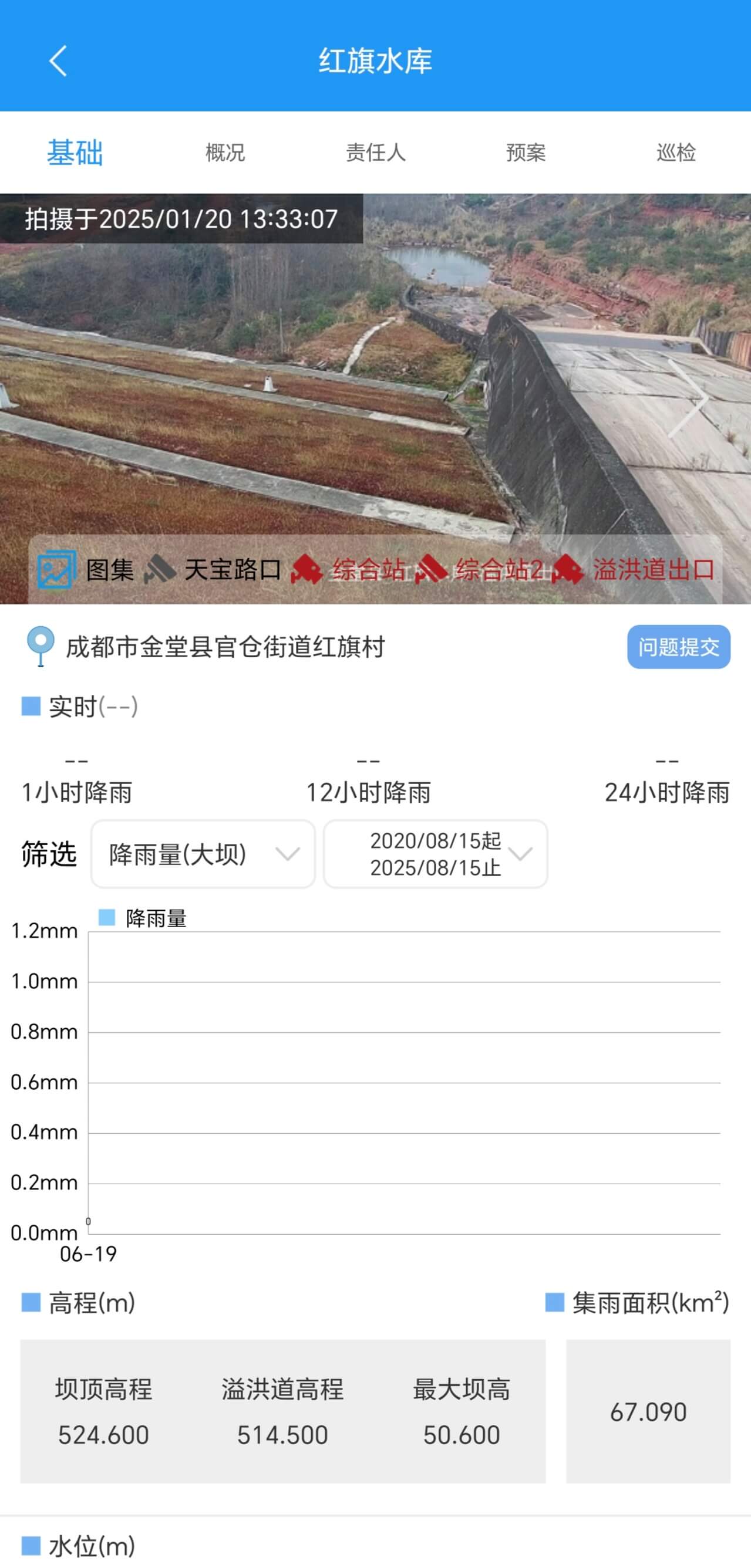Open the 责任人 tab
This screenshot has height=1568, width=751.
pos(375,152)
